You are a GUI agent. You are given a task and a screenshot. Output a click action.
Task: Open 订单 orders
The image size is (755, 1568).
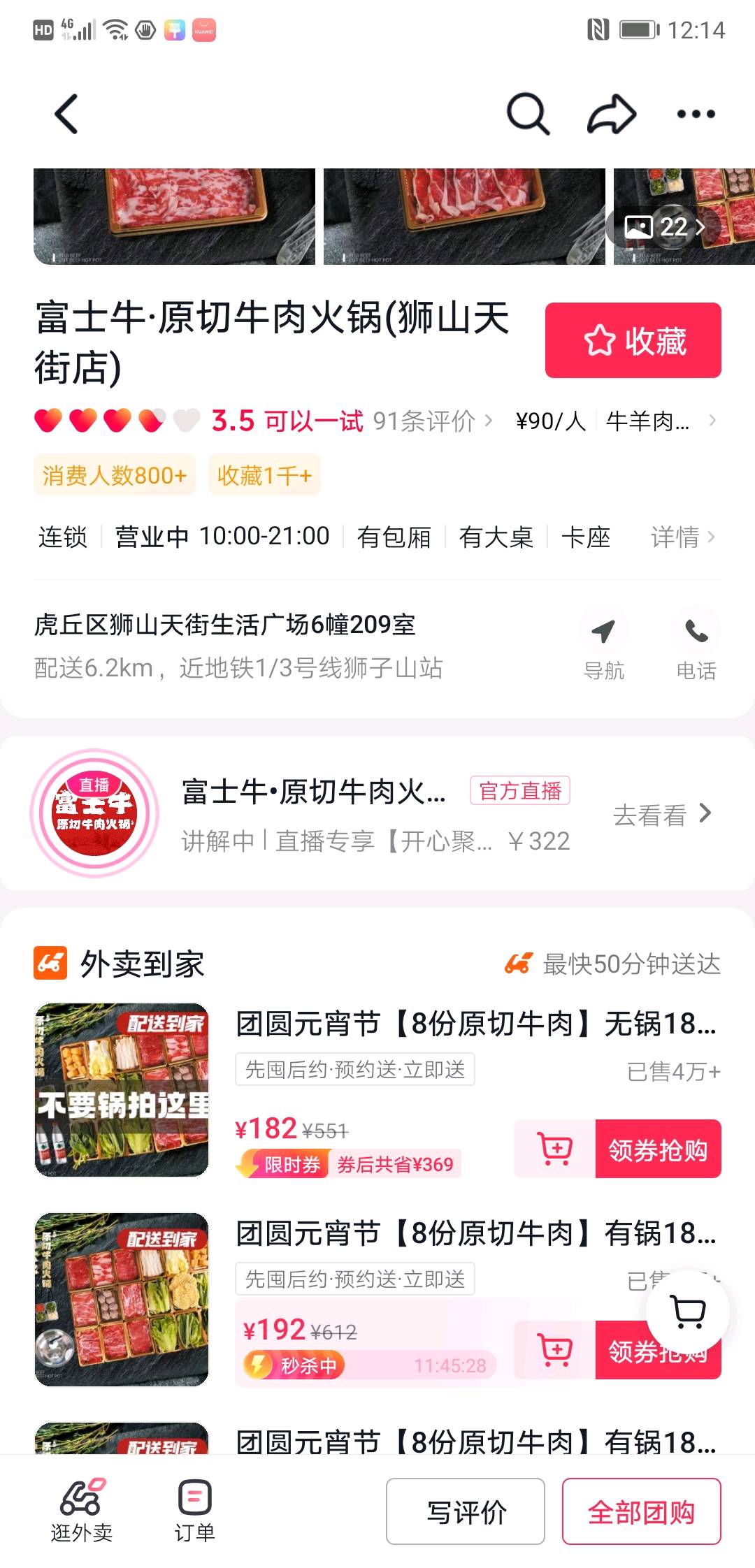194,1511
